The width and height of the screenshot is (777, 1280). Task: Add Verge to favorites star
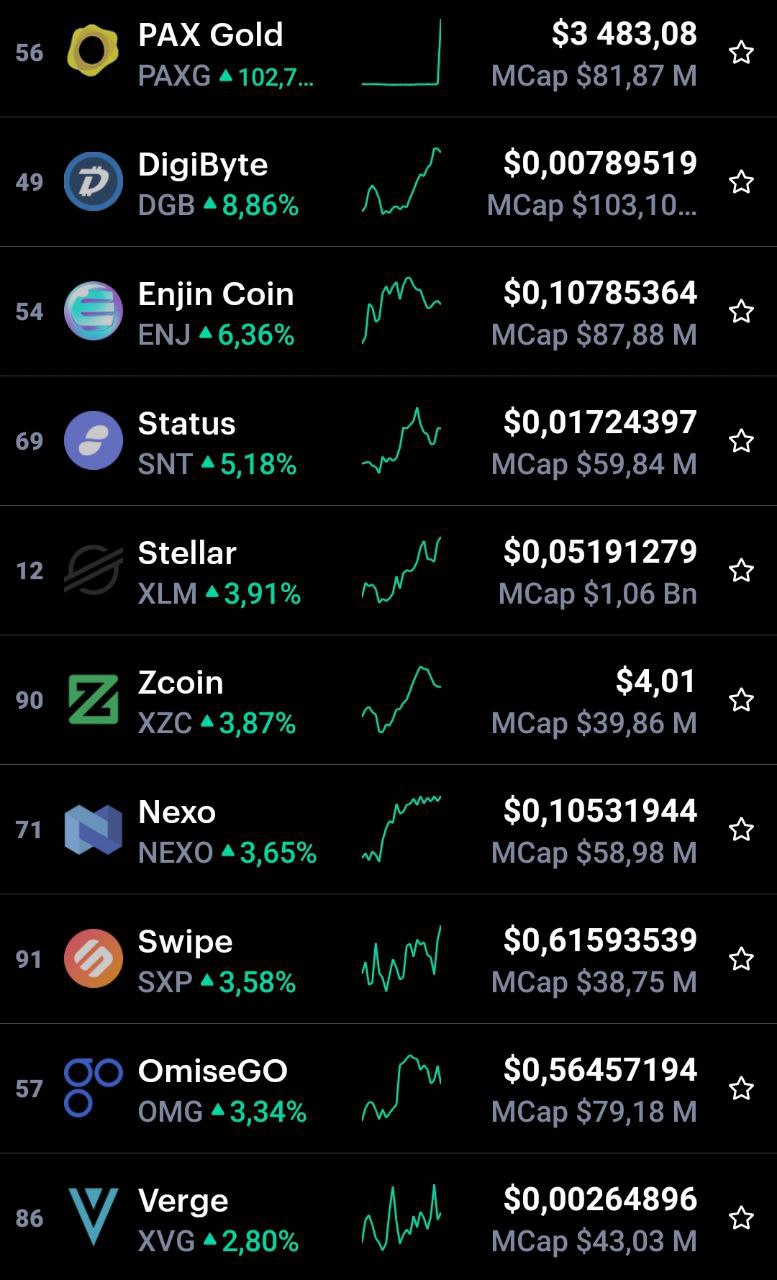741,1218
